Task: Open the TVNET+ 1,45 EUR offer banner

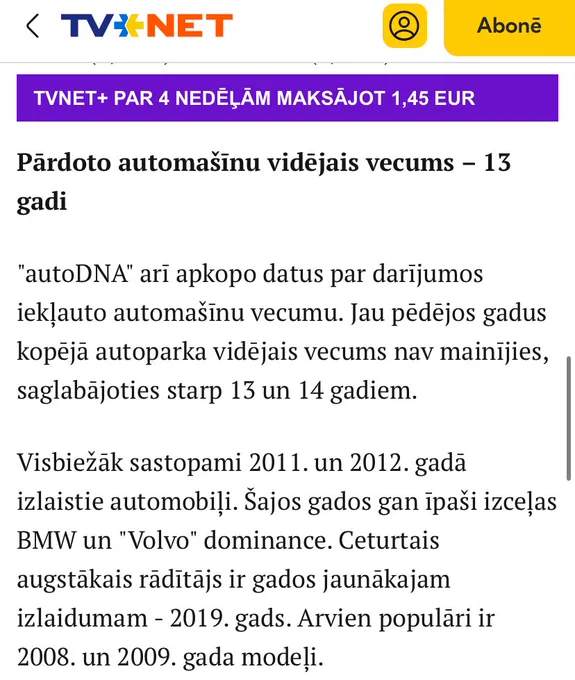Action: pyautogui.click(x=288, y=98)
